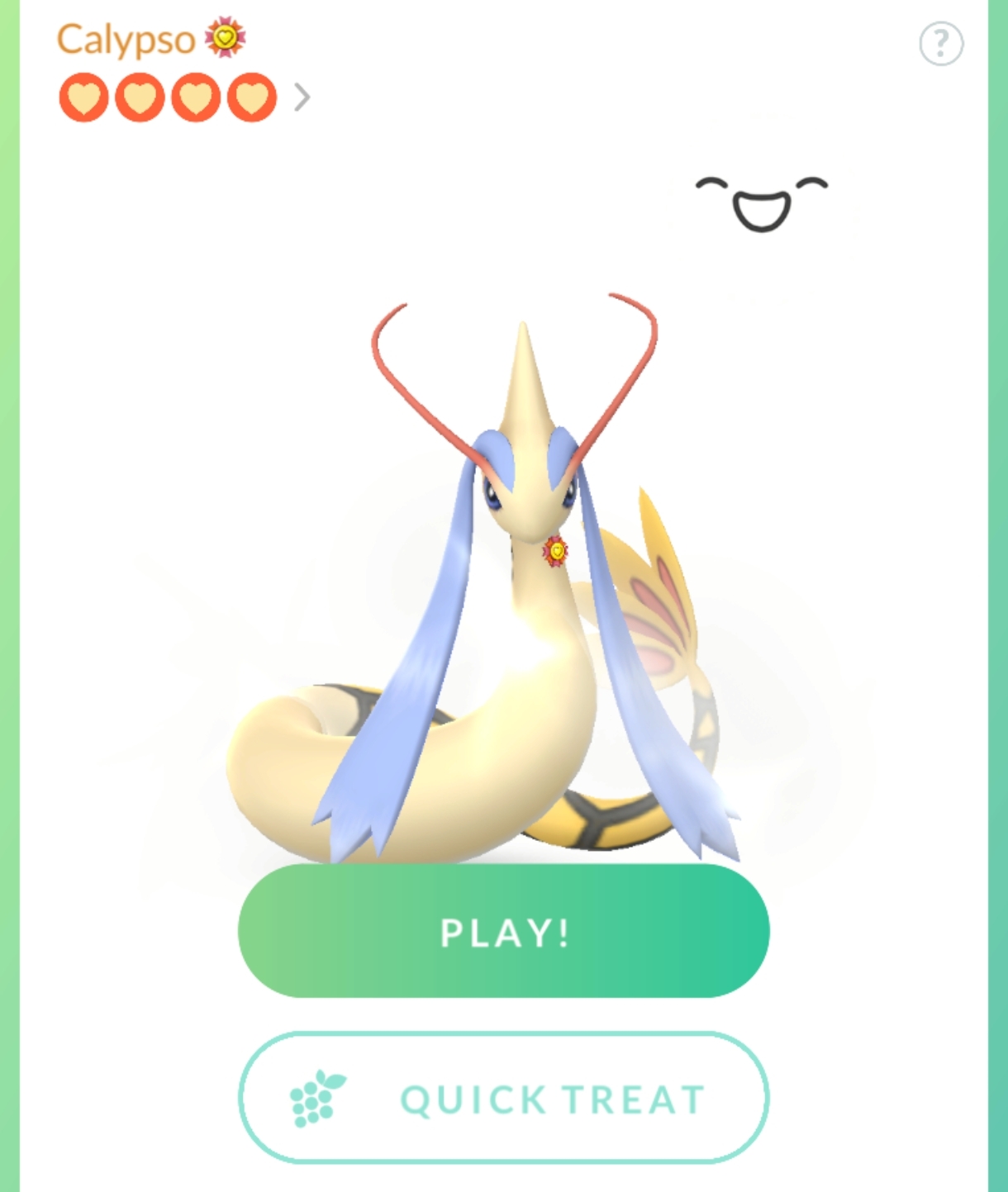The width and height of the screenshot is (1008, 1192).
Task: Give a Quick Treat to Calypso
Action: 503,1099
